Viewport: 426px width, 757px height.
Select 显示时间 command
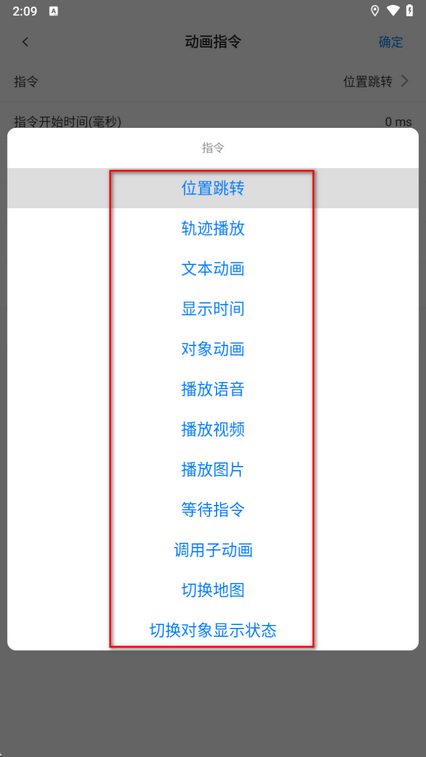pos(213,308)
